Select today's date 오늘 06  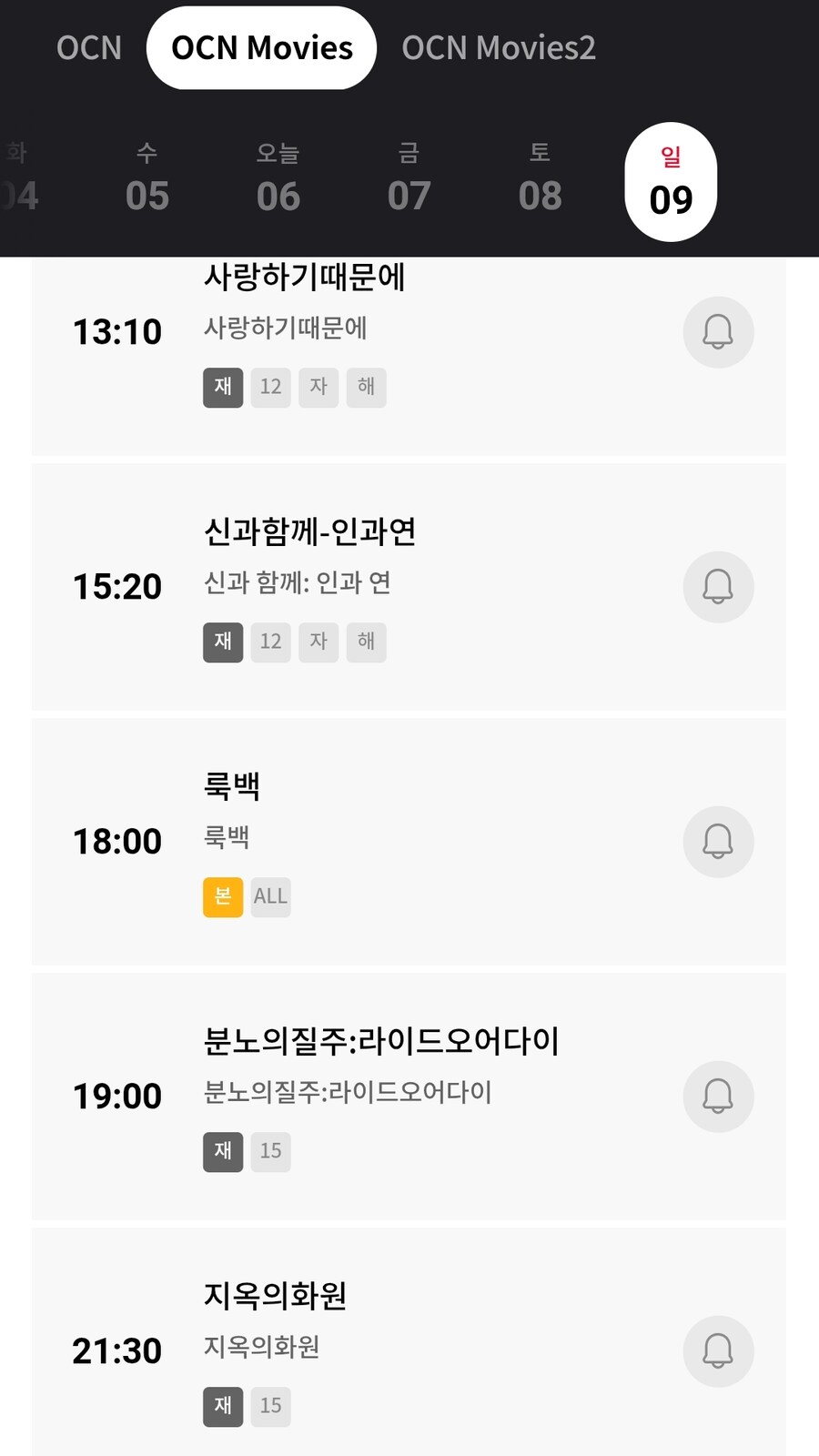pos(278,177)
